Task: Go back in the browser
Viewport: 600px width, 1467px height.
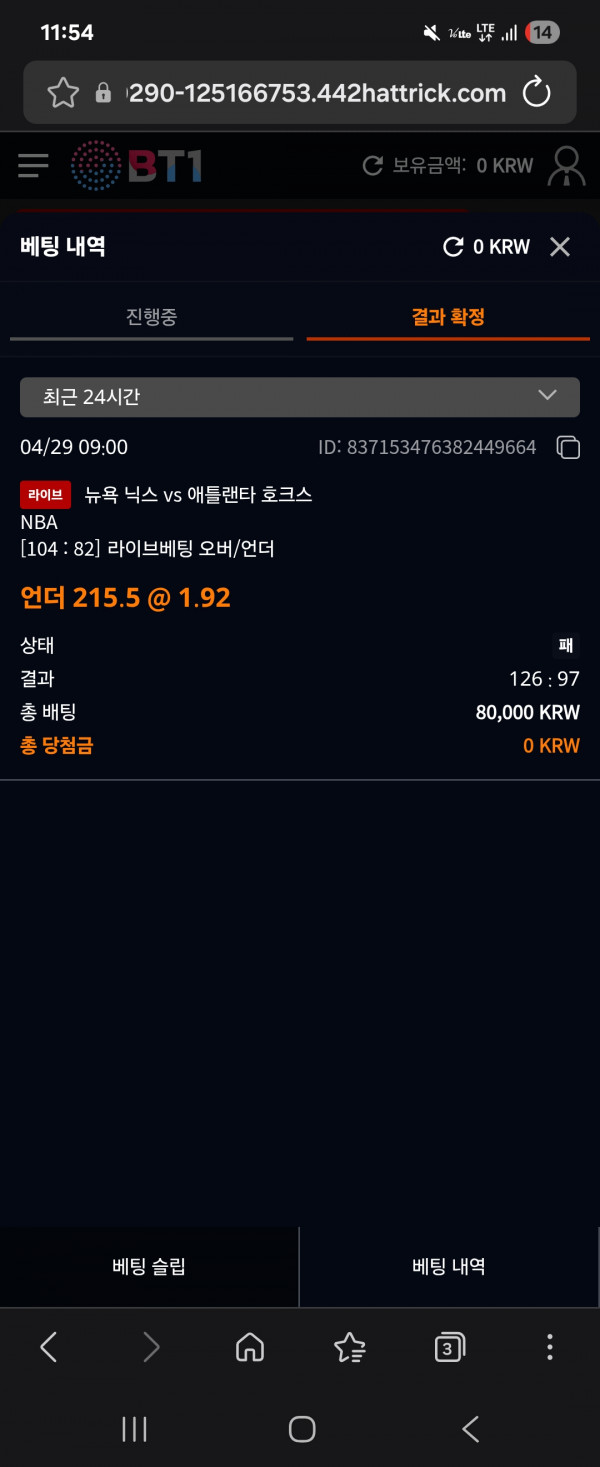Action: pyautogui.click(x=48, y=1348)
